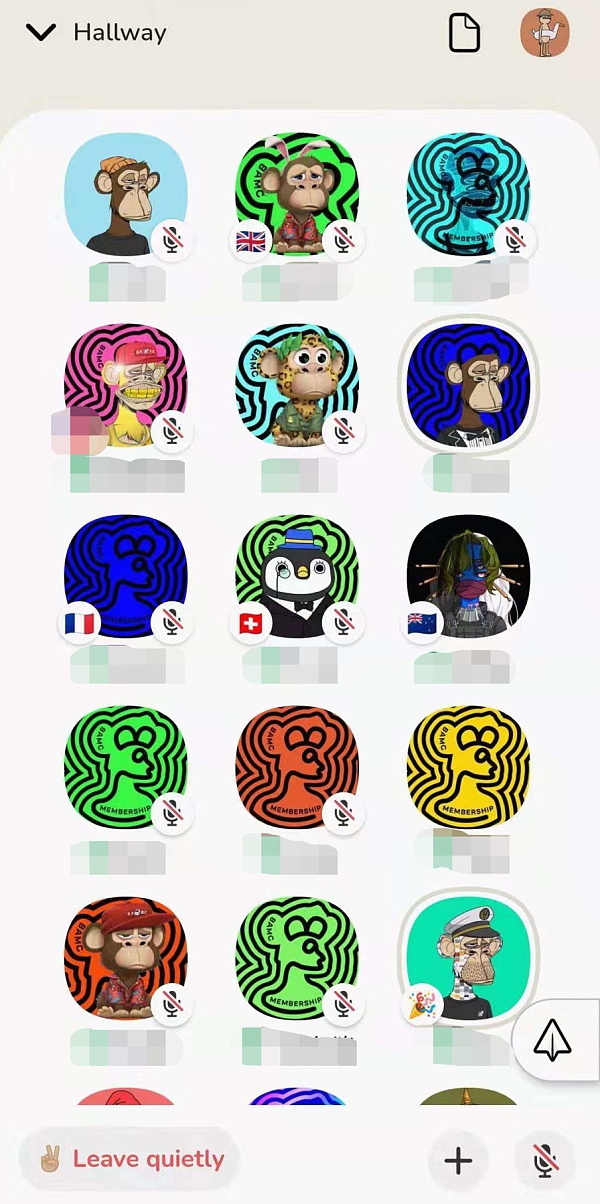Viewport: 600px width, 1204px height.
Task: Tap the plus button to invite people
Action: click(458, 1161)
